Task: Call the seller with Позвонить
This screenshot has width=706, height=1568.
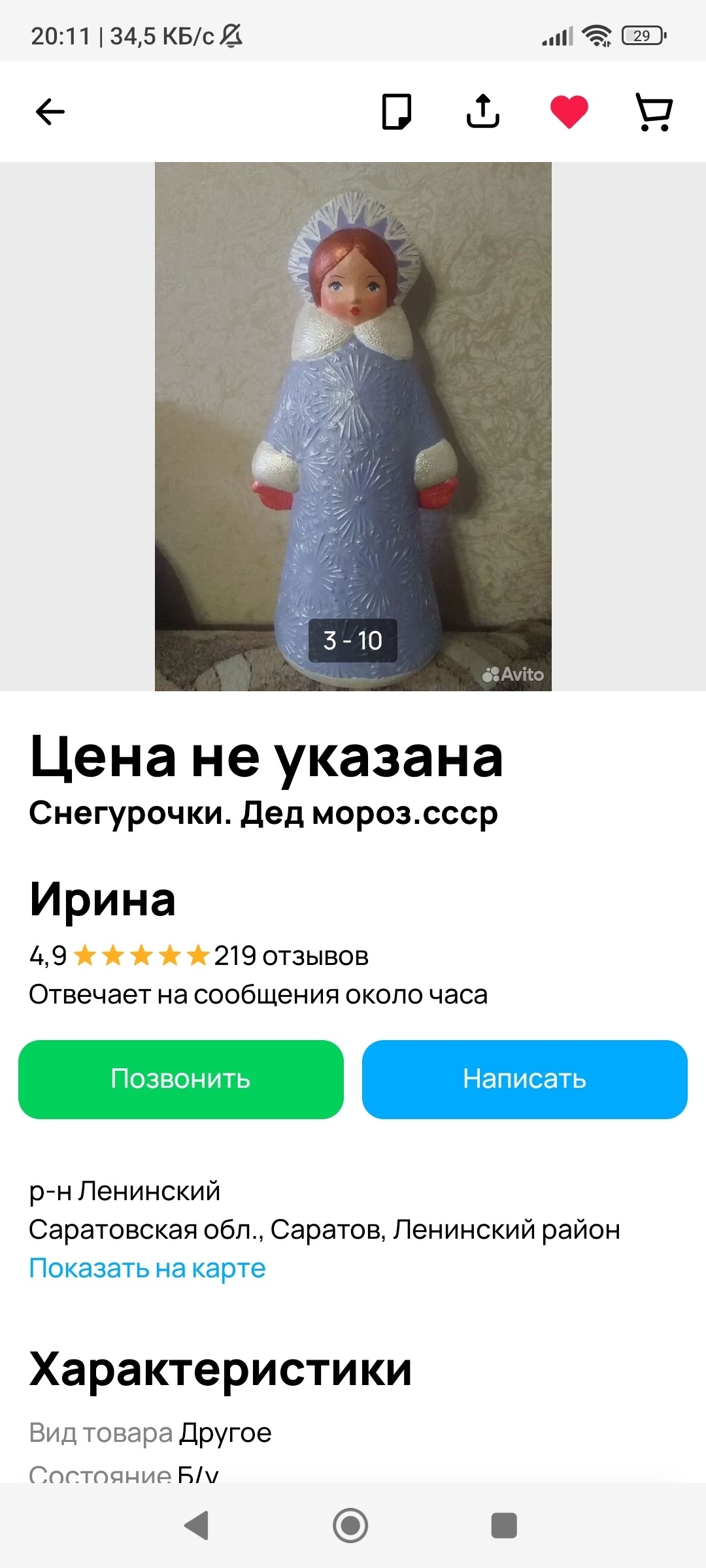Action: click(x=181, y=1079)
